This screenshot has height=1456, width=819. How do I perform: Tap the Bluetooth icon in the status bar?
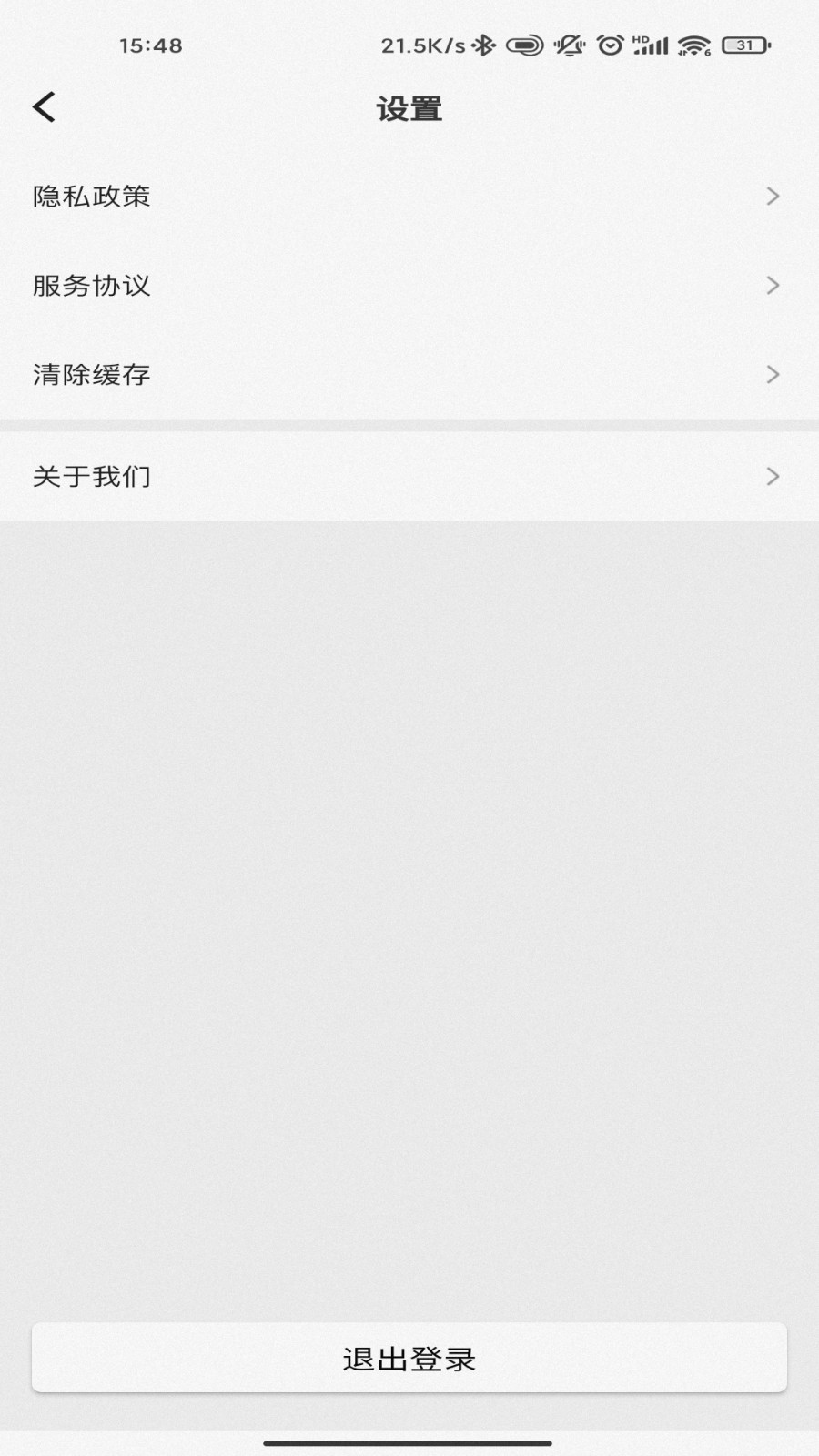482,44
